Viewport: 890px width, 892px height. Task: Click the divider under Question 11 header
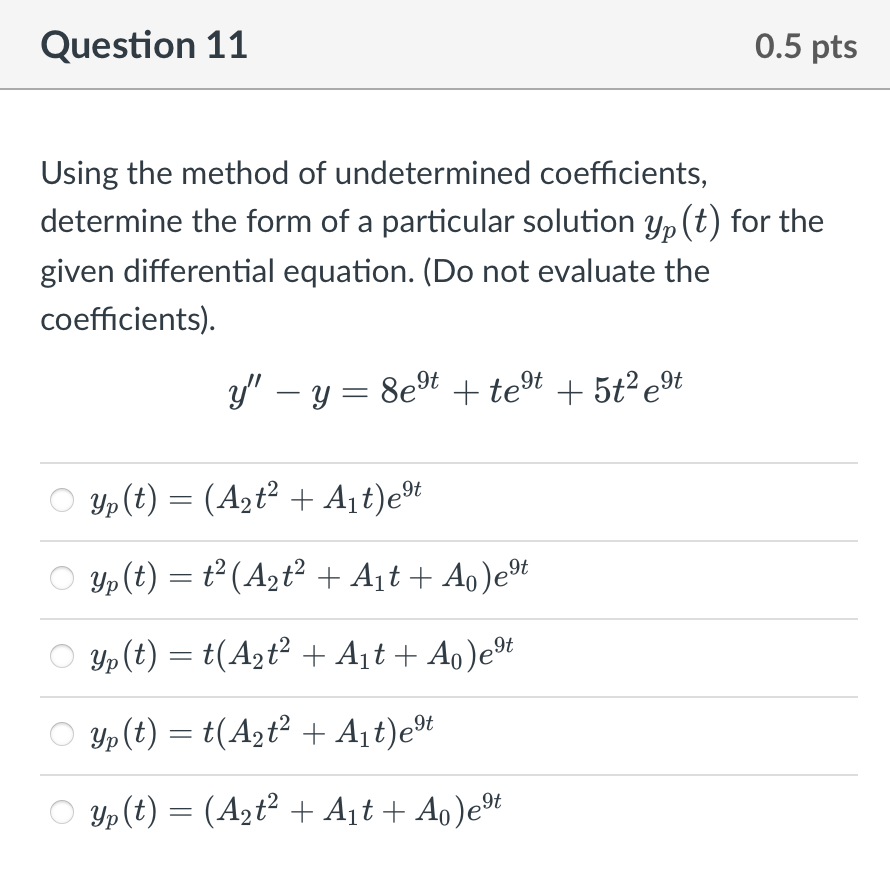coord(445,89)
